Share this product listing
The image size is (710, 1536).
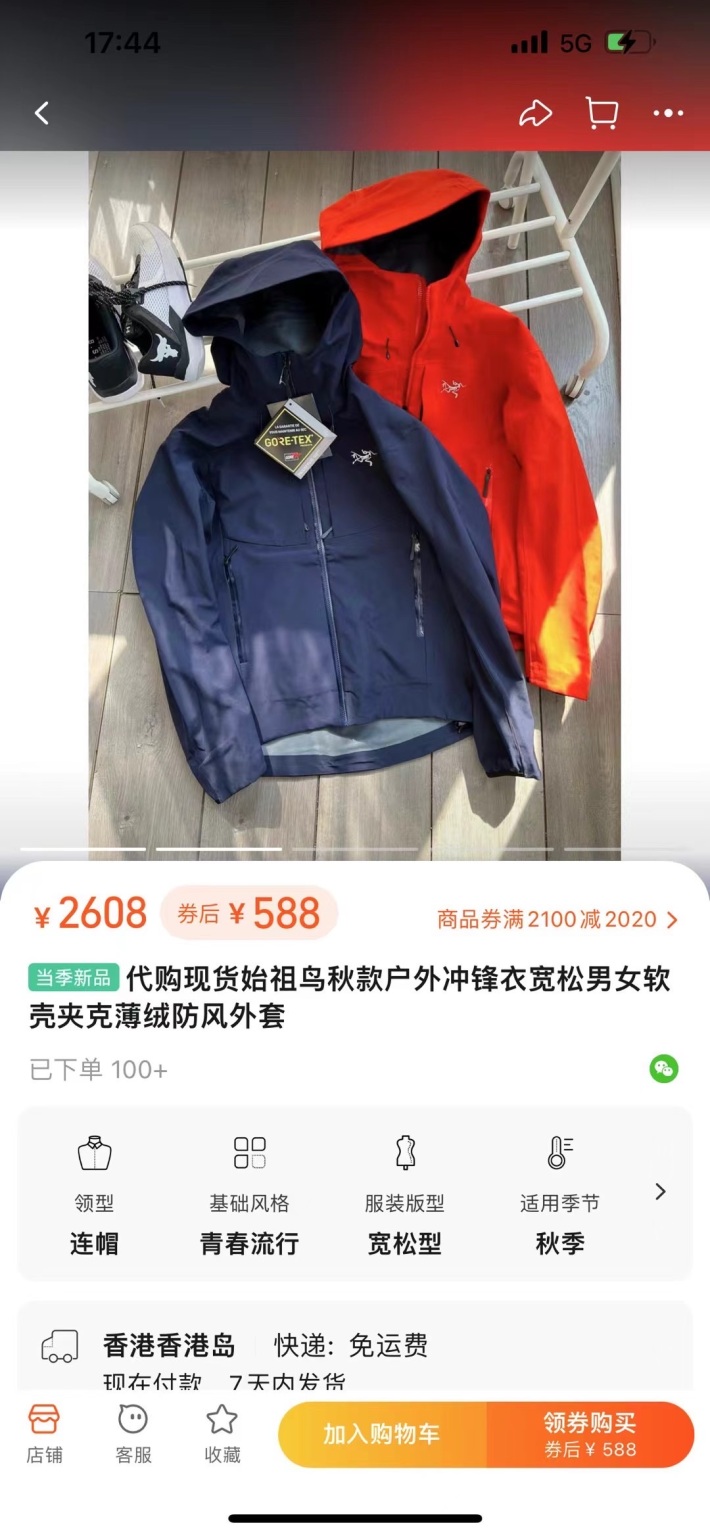click(535, 114)
